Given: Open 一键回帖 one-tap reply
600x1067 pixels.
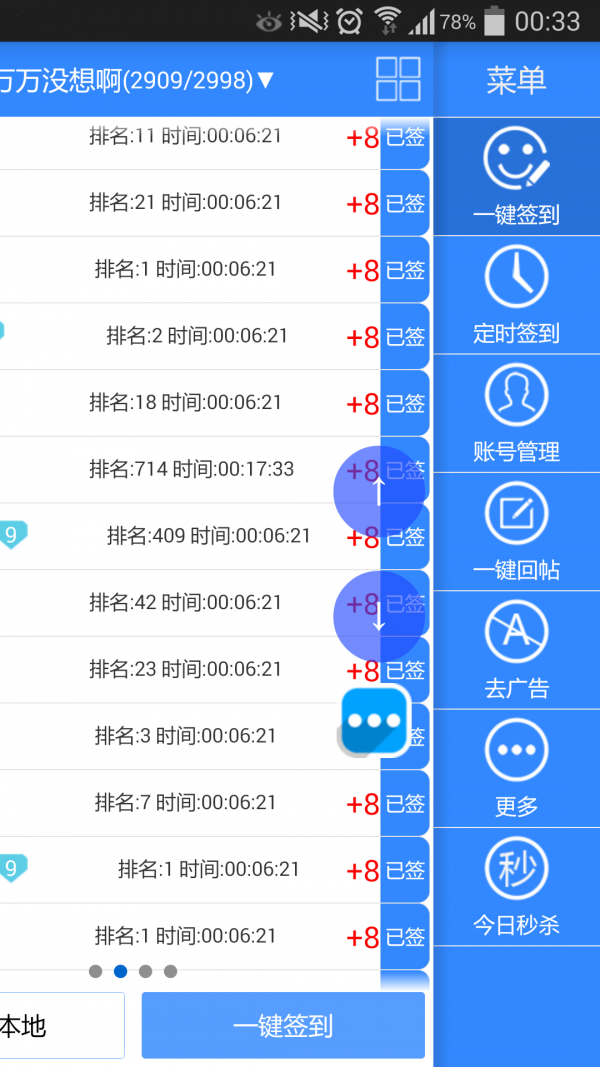Looking at the screenshot, I should 516,531.
